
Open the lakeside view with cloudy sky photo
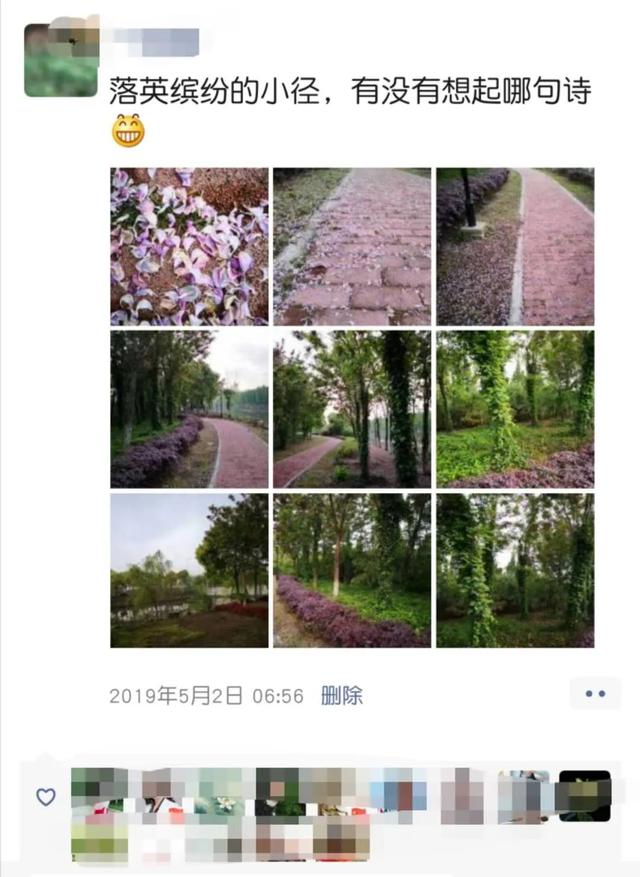click(x=189, y=570)
